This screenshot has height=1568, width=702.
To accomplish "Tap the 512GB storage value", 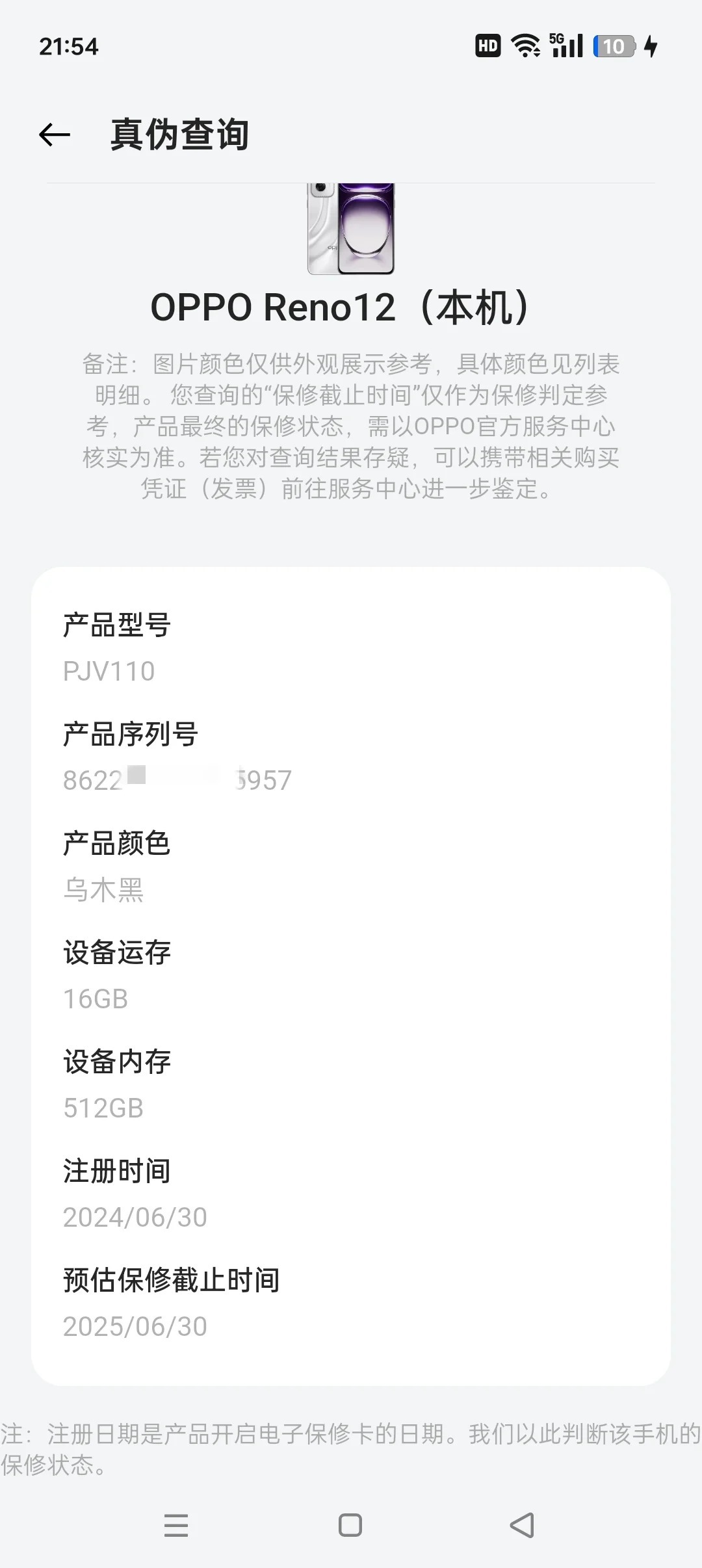I will [x=104, y=1108].
